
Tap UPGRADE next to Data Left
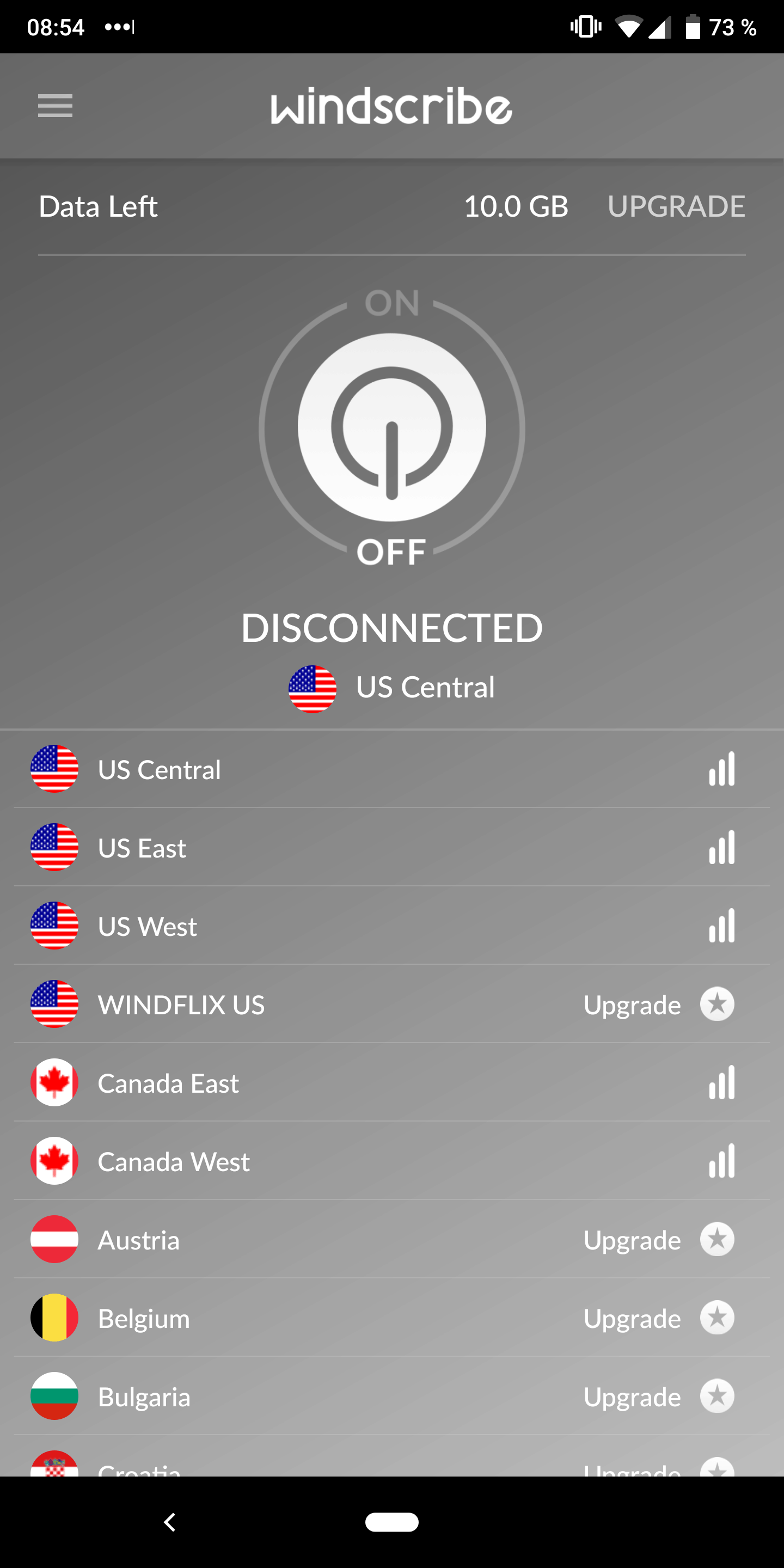(676, 206)
